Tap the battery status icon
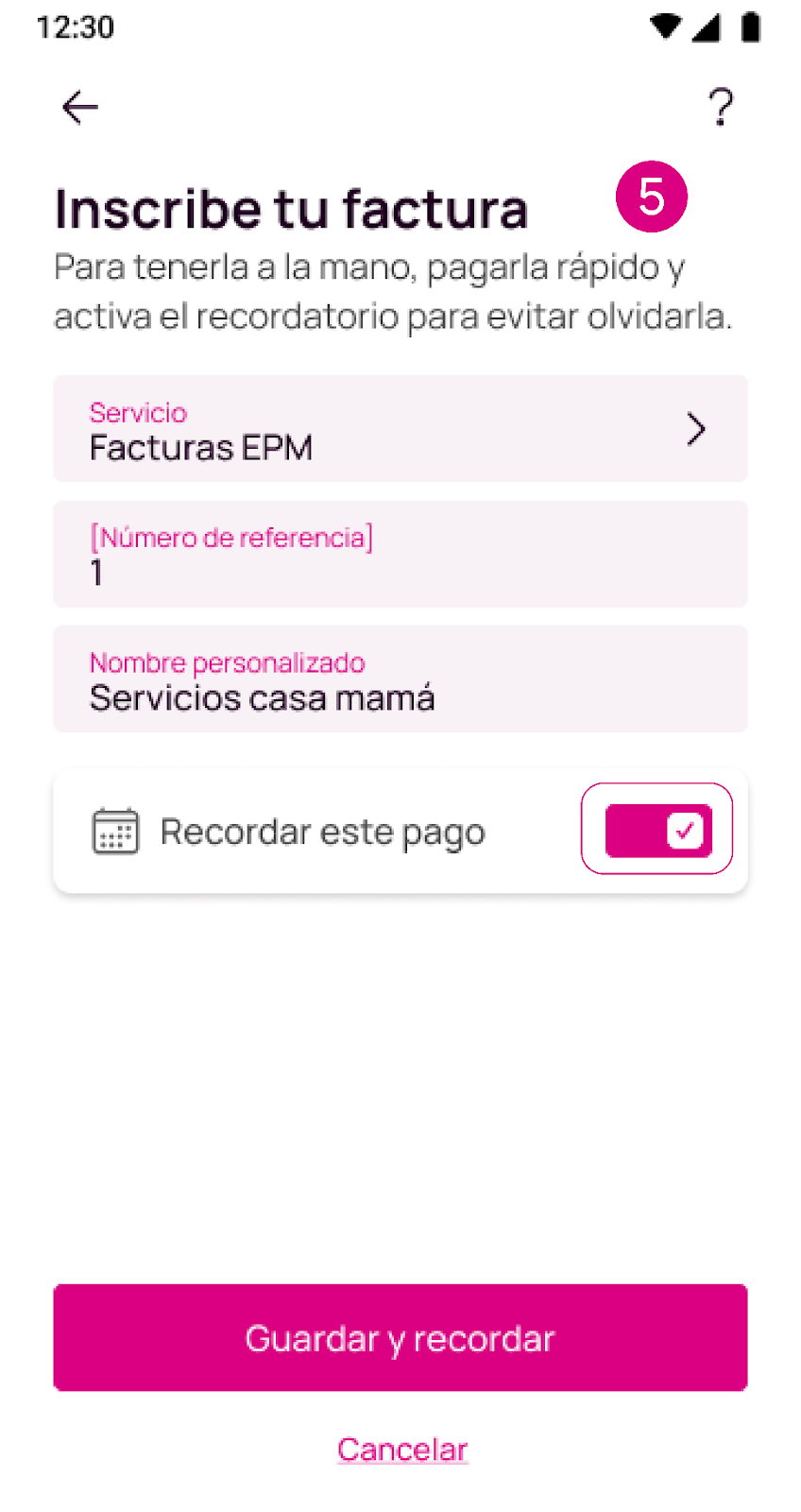This screenshot has height=1512, width=801. (749, 27)
